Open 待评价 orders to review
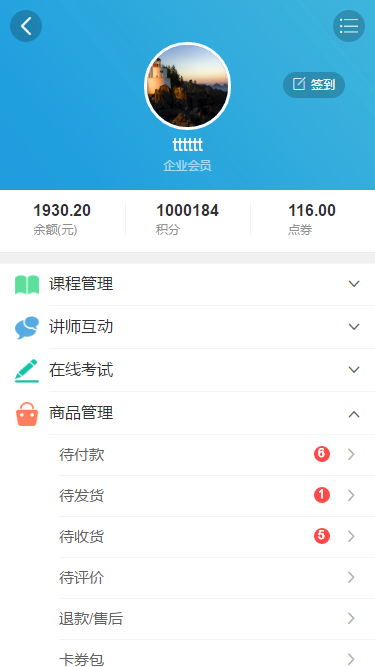Screen dimensions: 375x667 coord(217,578)
